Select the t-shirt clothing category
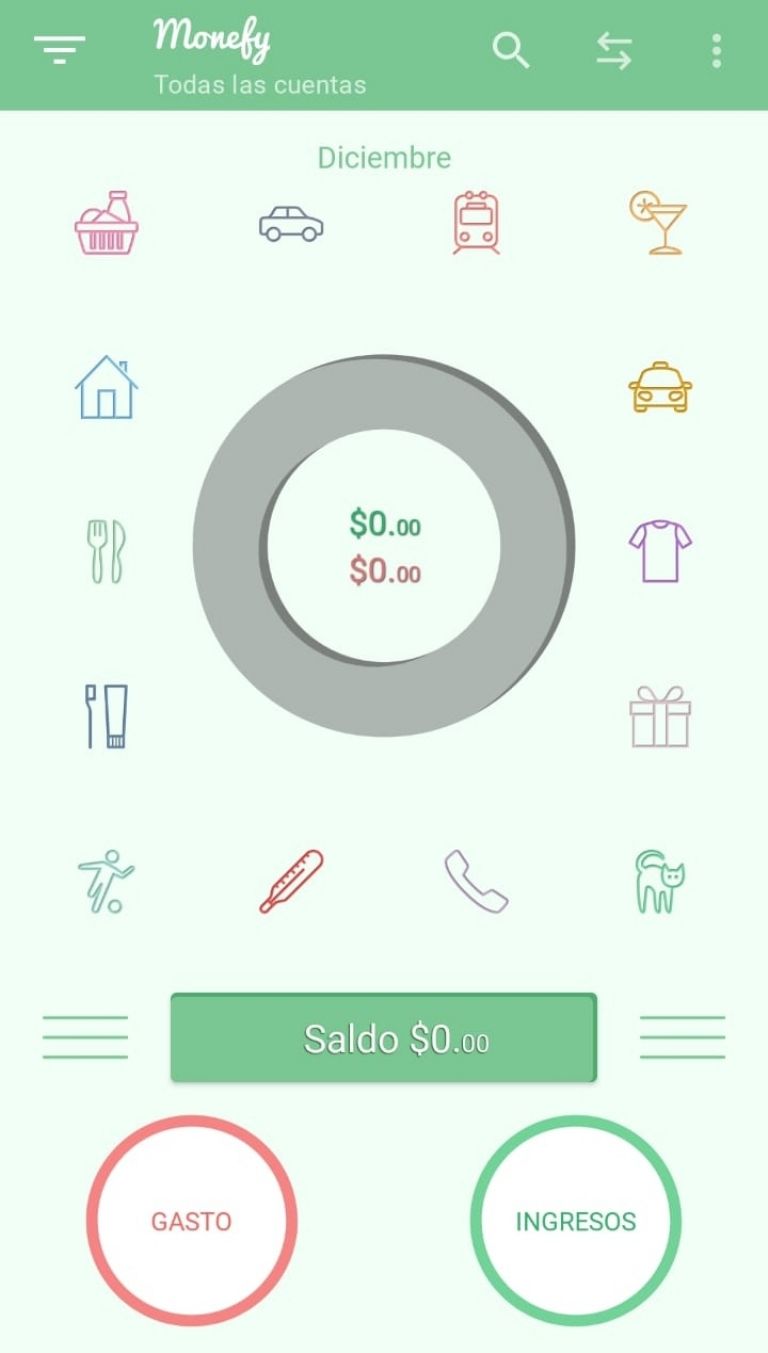Image resolution: width=768 pixels, height=1353 pixels. point(660,551)
